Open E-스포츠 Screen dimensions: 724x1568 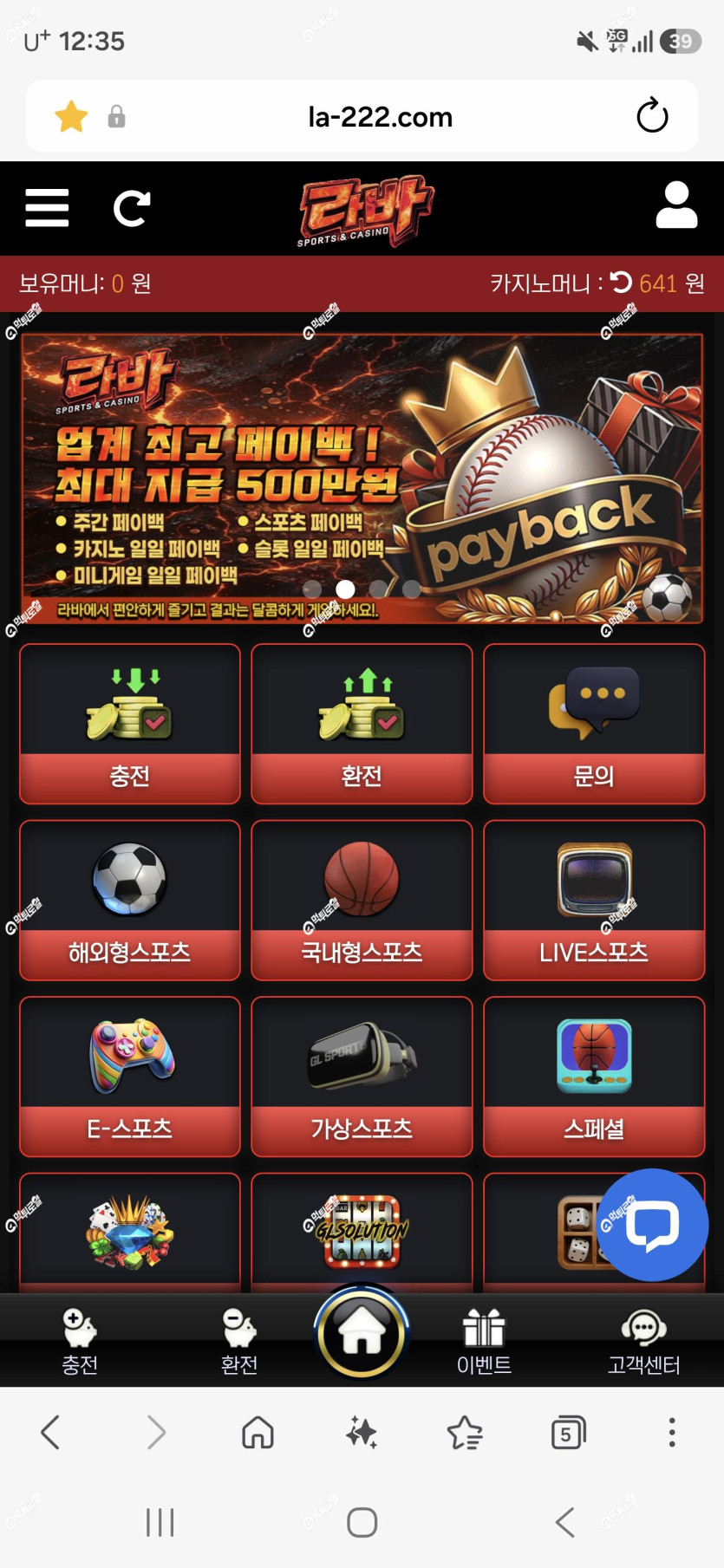click(130, 1077)
